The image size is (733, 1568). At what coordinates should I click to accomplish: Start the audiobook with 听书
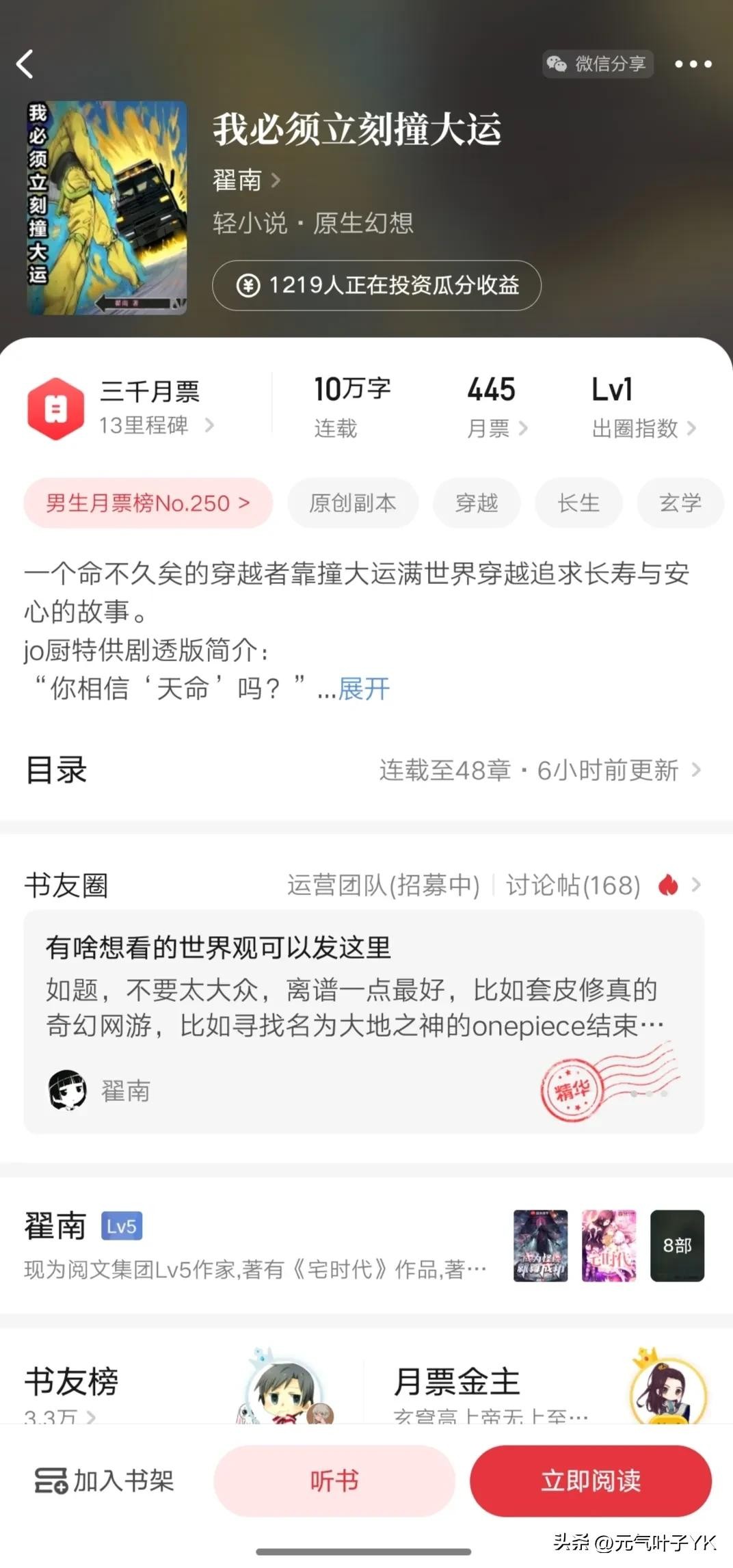click(334, 1480)
